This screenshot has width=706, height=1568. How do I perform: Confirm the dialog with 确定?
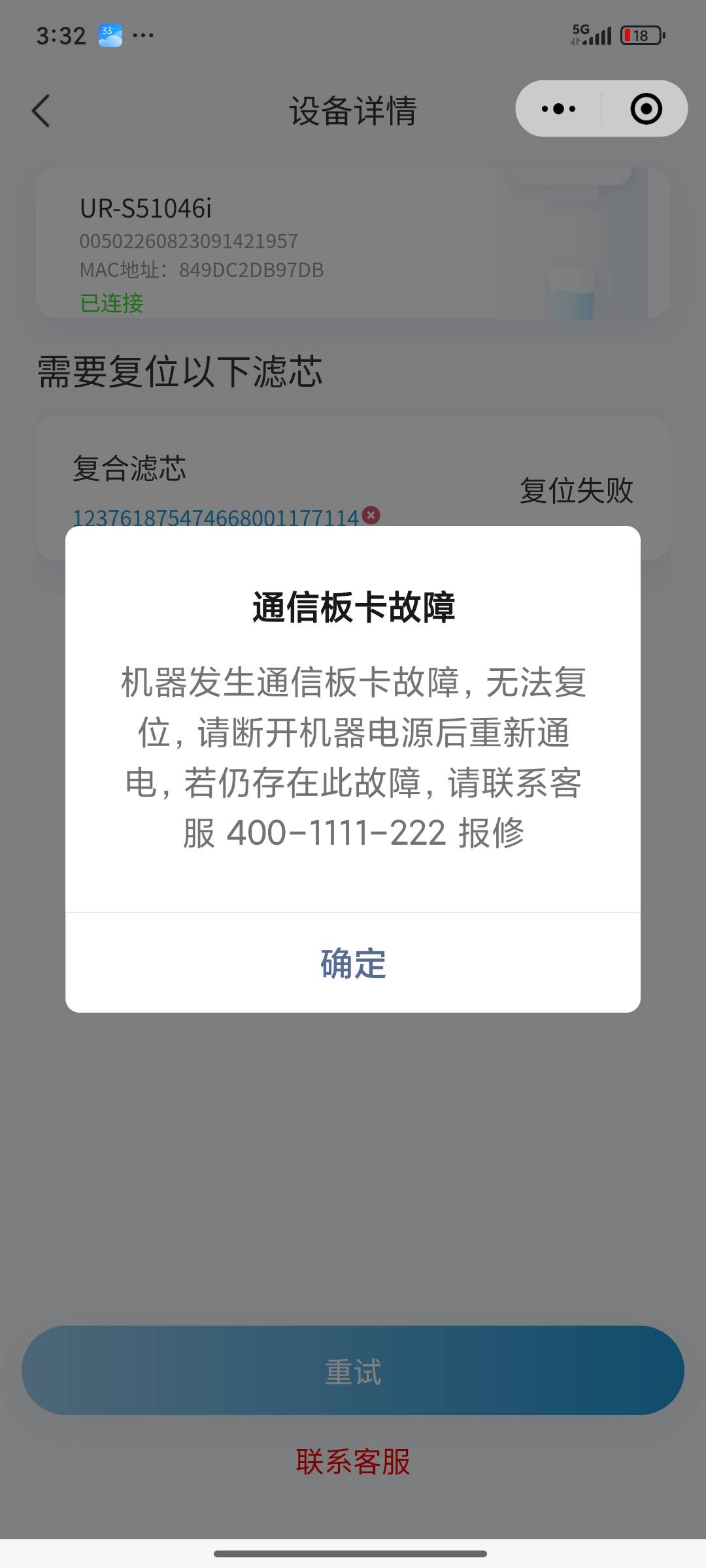(x=353, y=963)
